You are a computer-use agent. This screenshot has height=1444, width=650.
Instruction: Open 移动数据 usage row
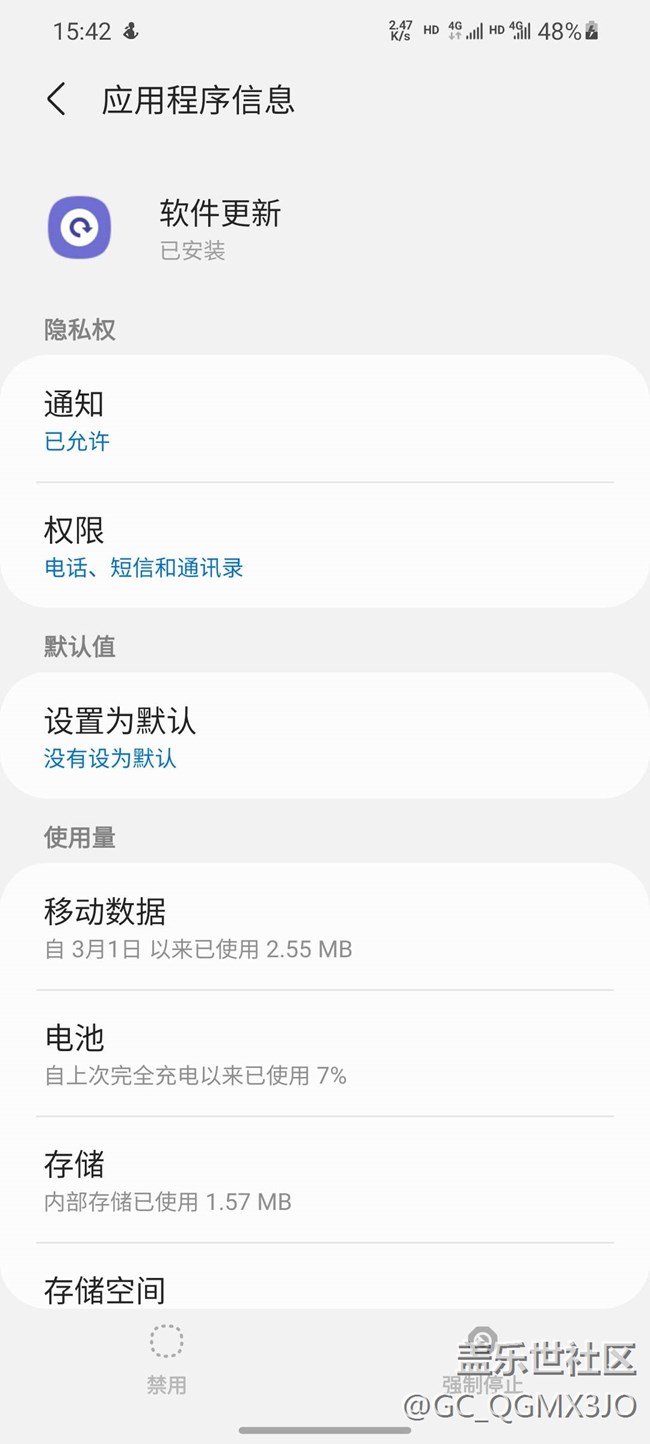[x=324, y=927]
